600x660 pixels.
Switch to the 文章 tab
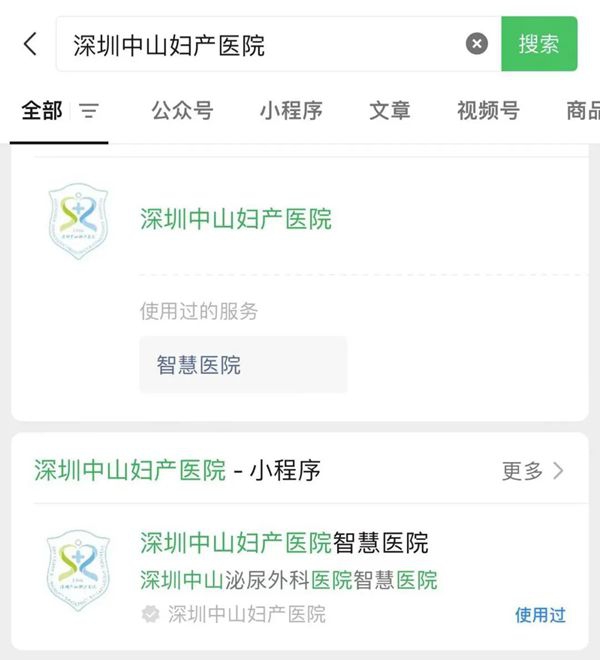[x=389, y=111]
